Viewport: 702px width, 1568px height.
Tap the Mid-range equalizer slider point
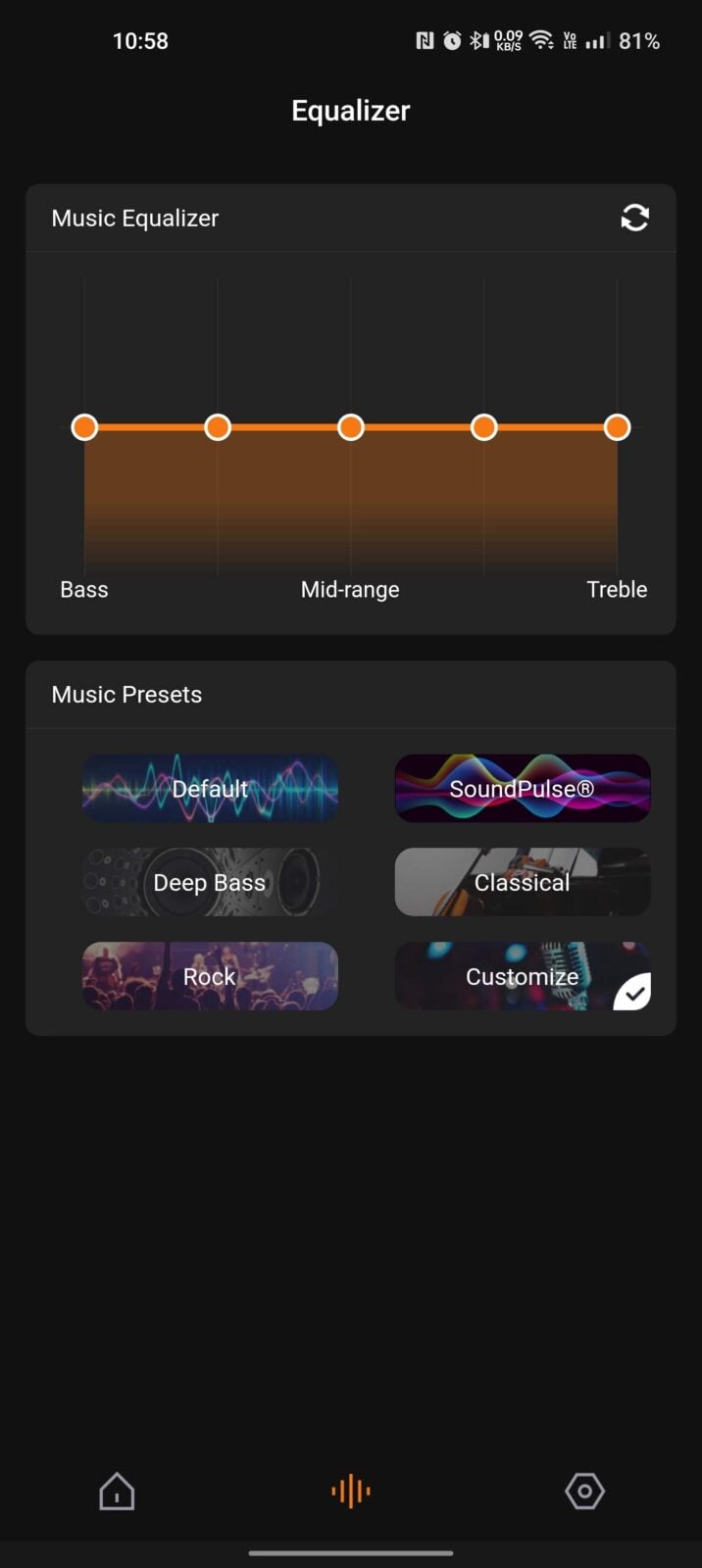tap(351, 427)
